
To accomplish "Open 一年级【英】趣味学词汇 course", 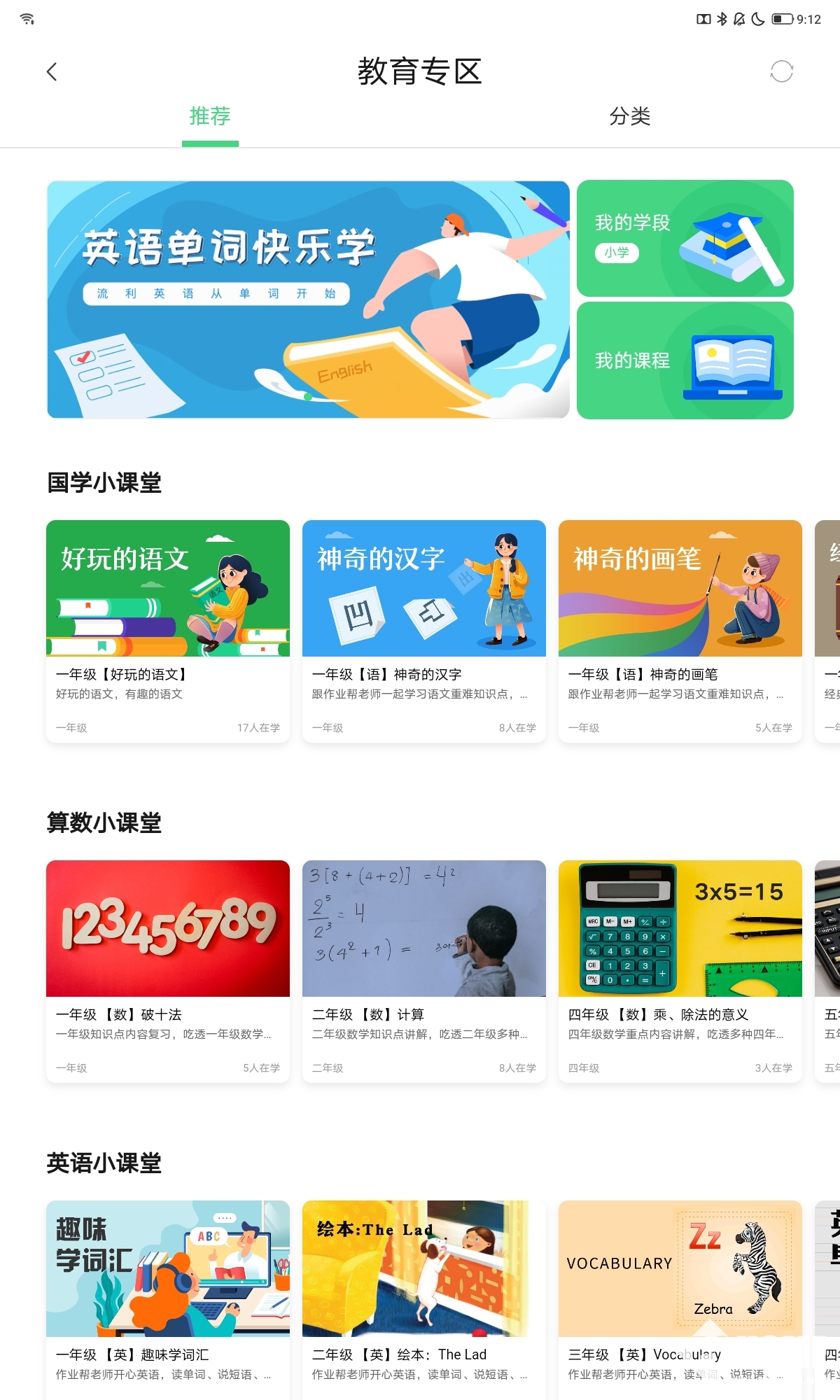I will pos(168,1295).
